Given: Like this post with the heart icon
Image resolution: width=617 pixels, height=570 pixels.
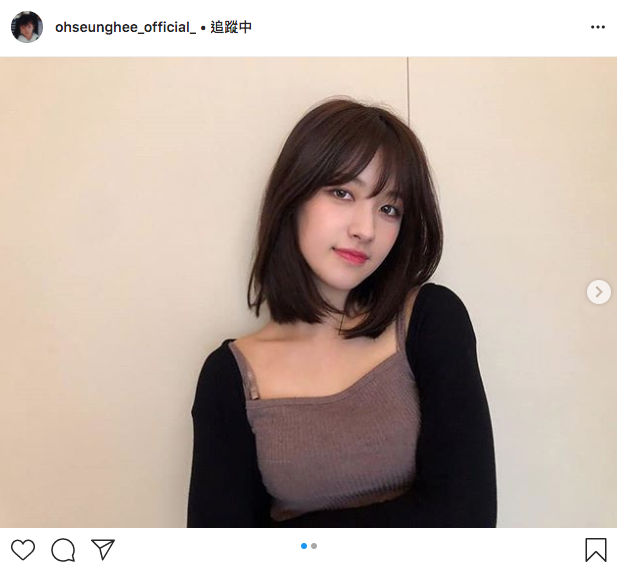Looking at the screenshot, I should 23,549.
